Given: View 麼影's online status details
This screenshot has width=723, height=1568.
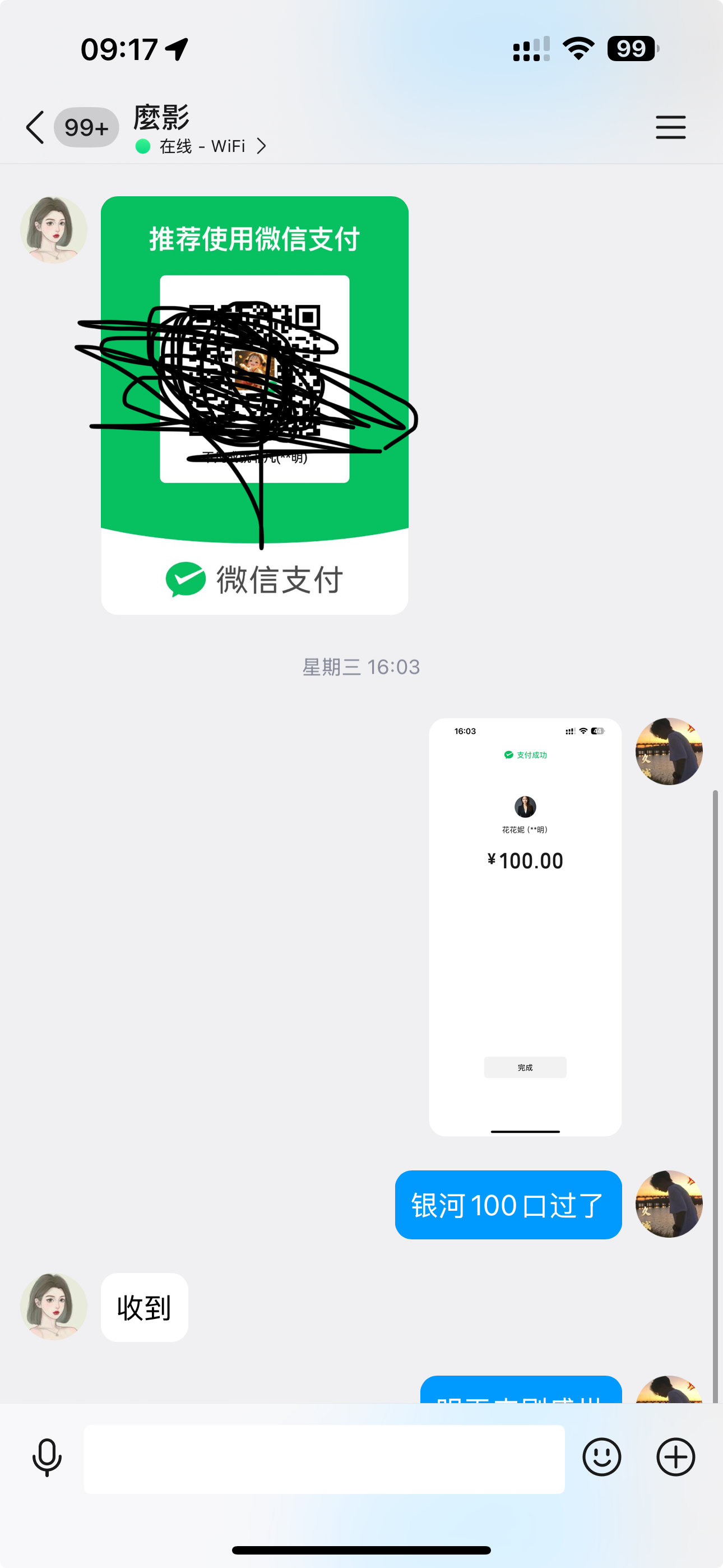Looking at the screenshot, I should coord(201,146).
